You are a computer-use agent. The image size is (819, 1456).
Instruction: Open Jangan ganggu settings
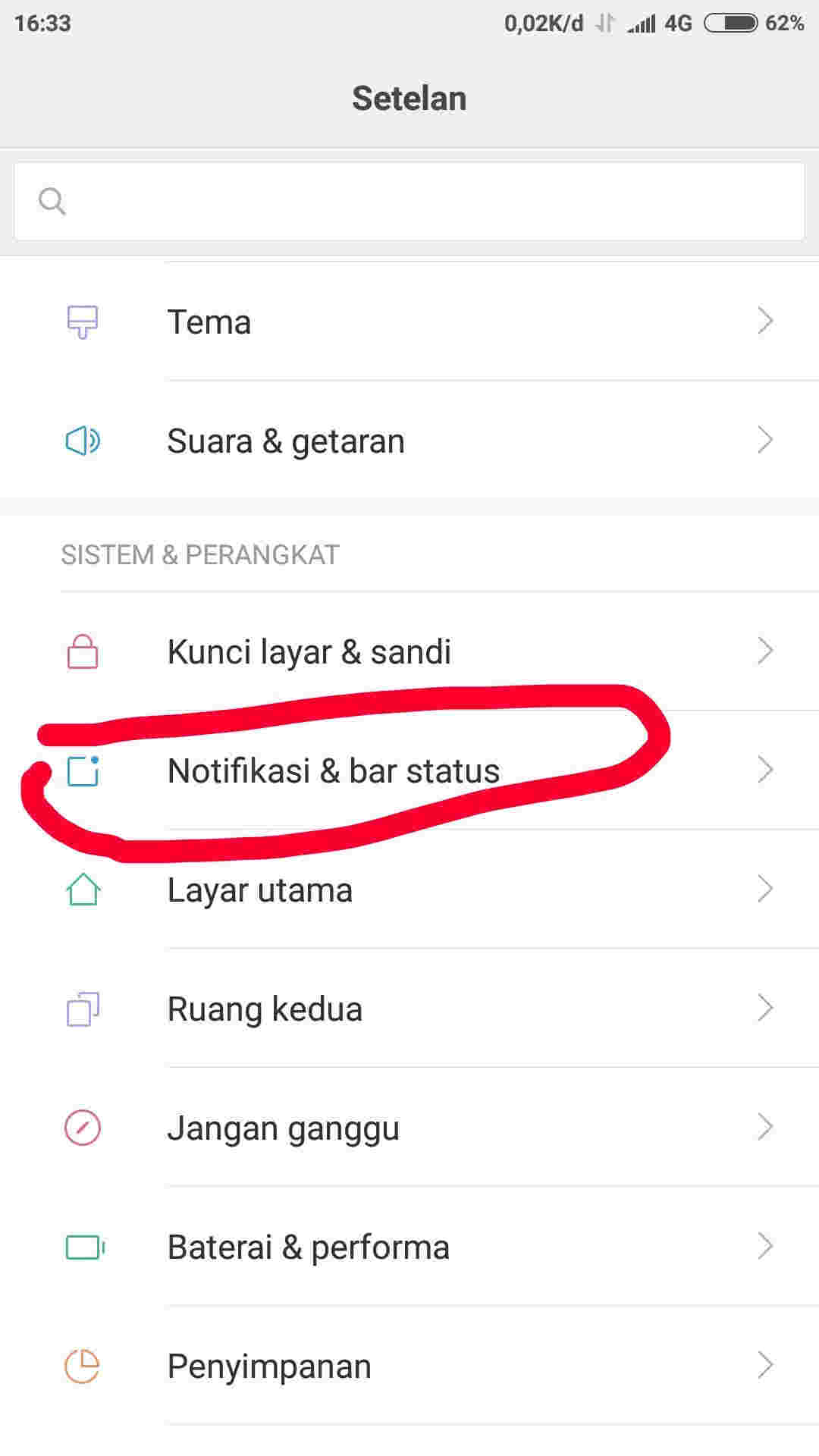coord(409,1128)
